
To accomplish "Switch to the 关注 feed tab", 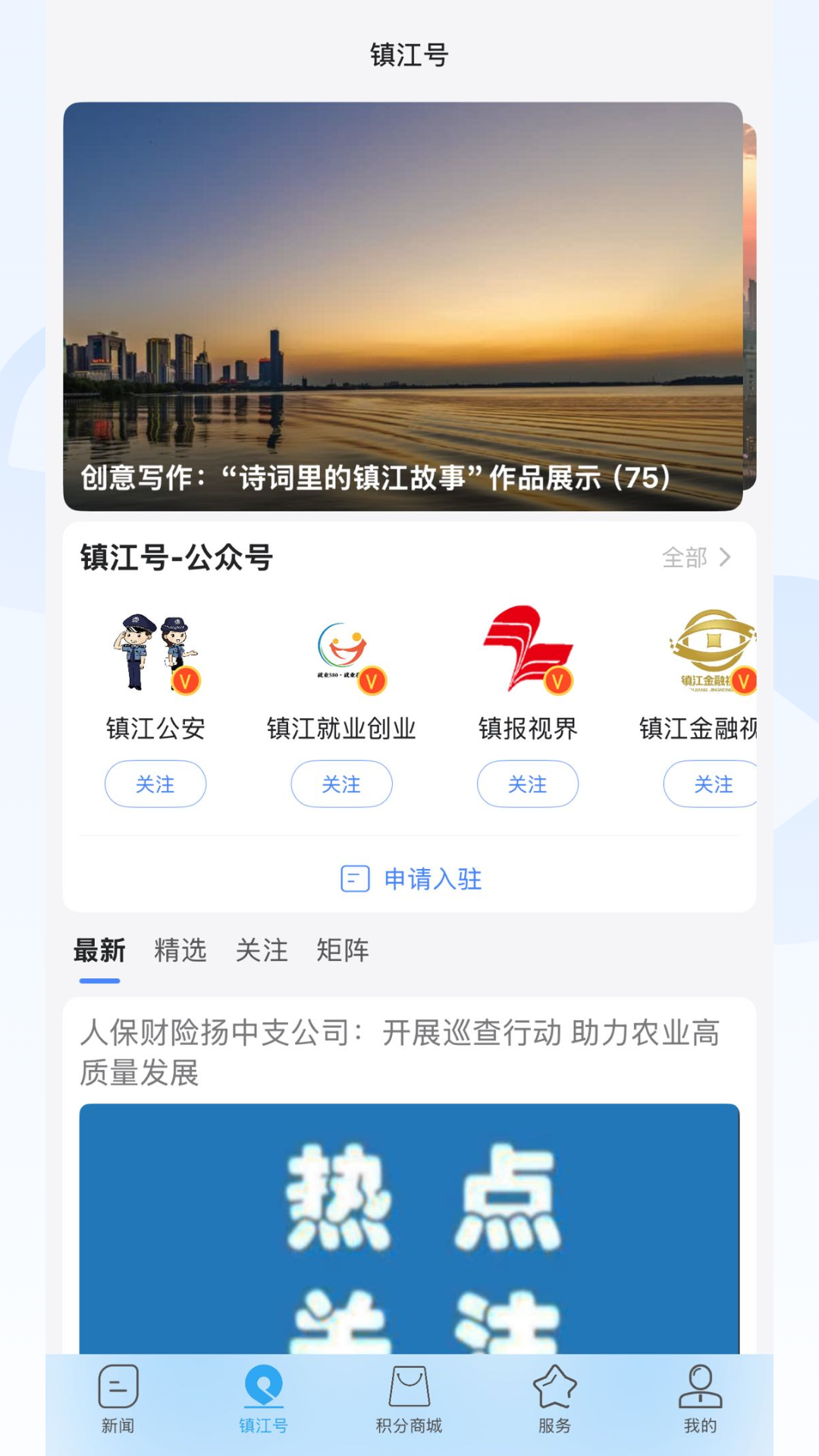I will (262, 950).
